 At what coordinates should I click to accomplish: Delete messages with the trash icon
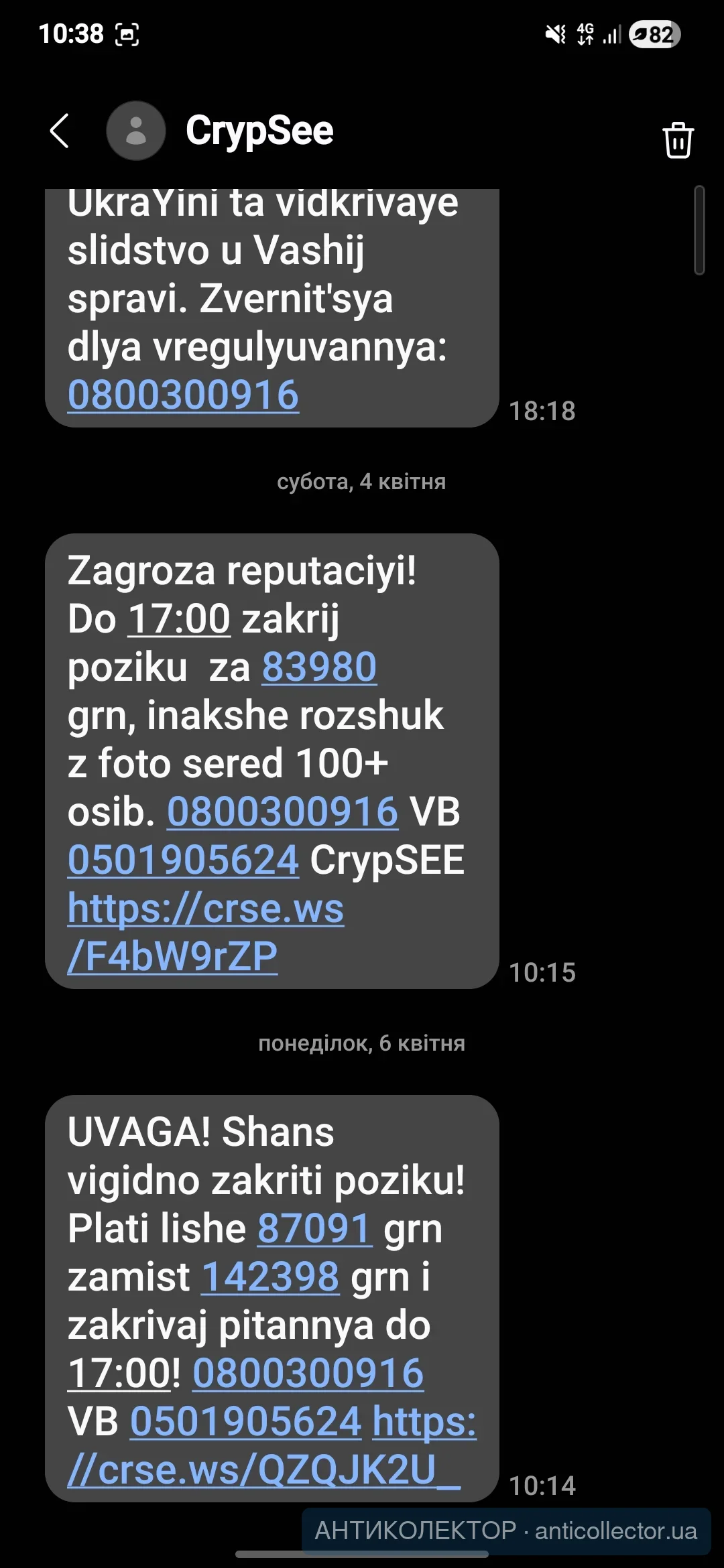(x=678, y=140)
